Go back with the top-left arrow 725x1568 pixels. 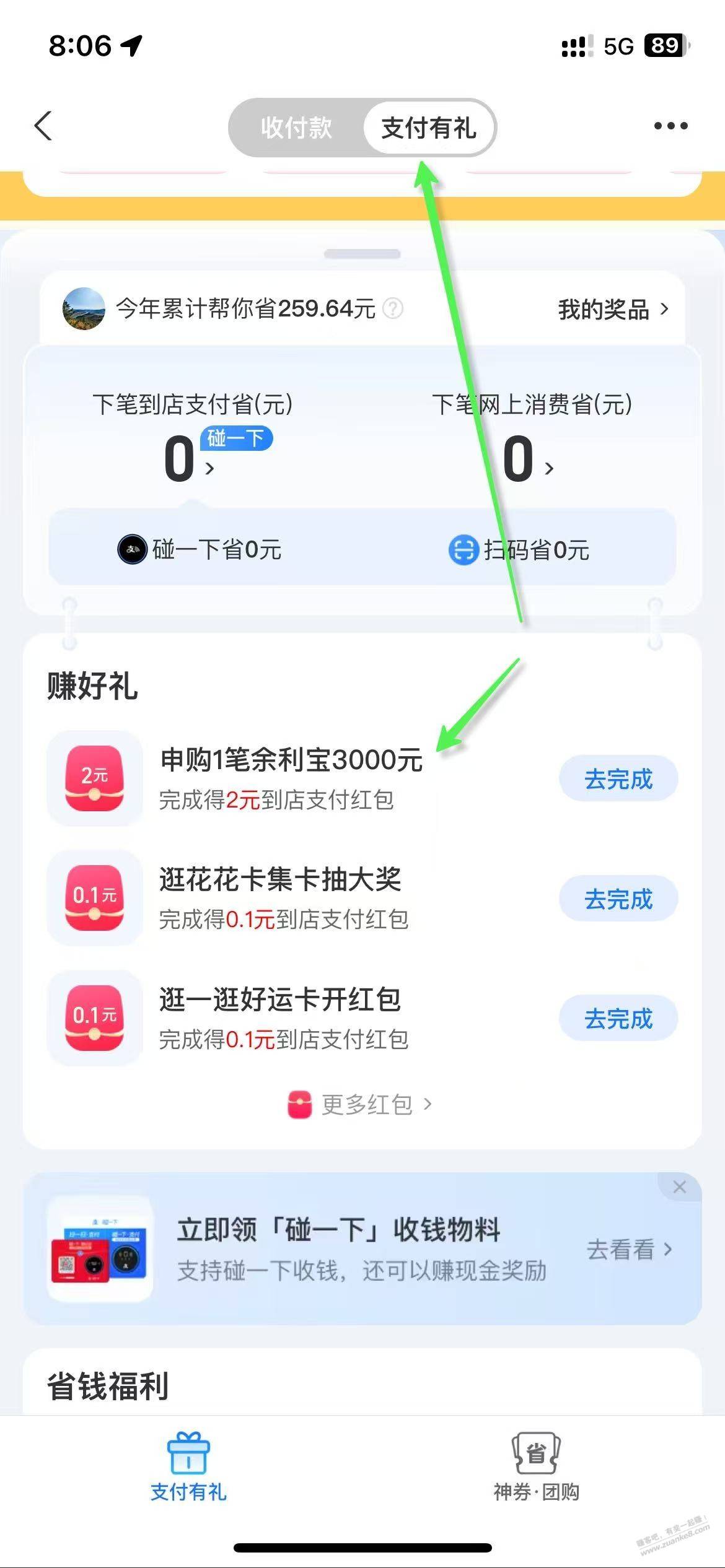tap(43, 126)
